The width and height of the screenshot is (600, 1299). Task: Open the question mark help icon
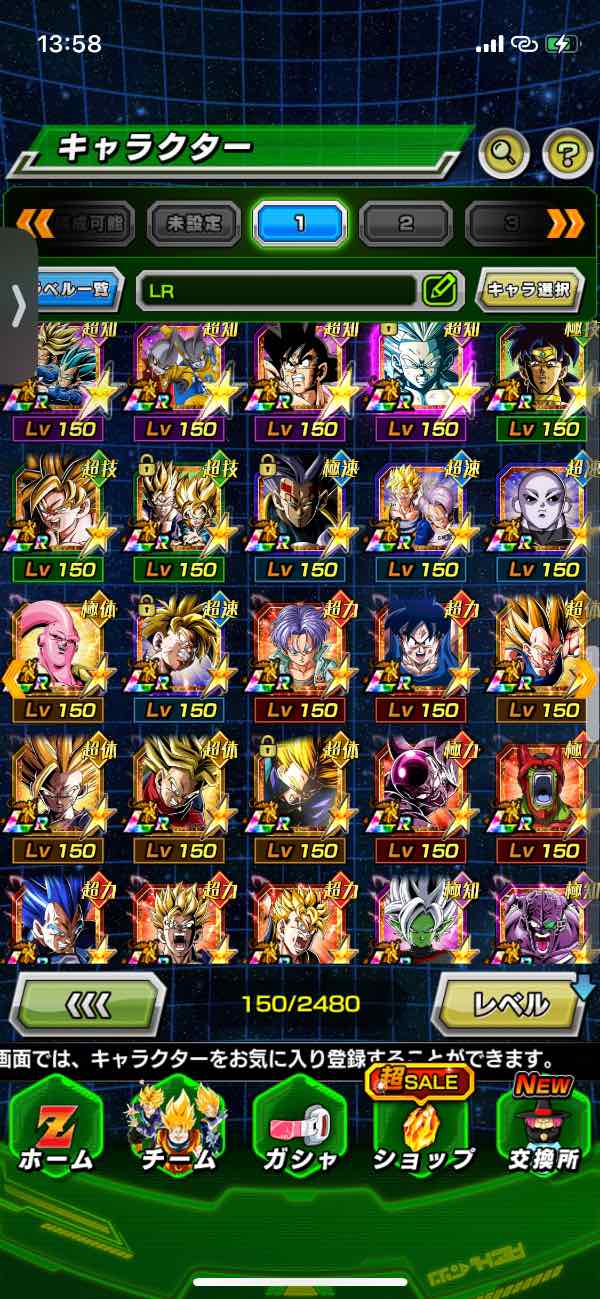click(x=567, y=153)
